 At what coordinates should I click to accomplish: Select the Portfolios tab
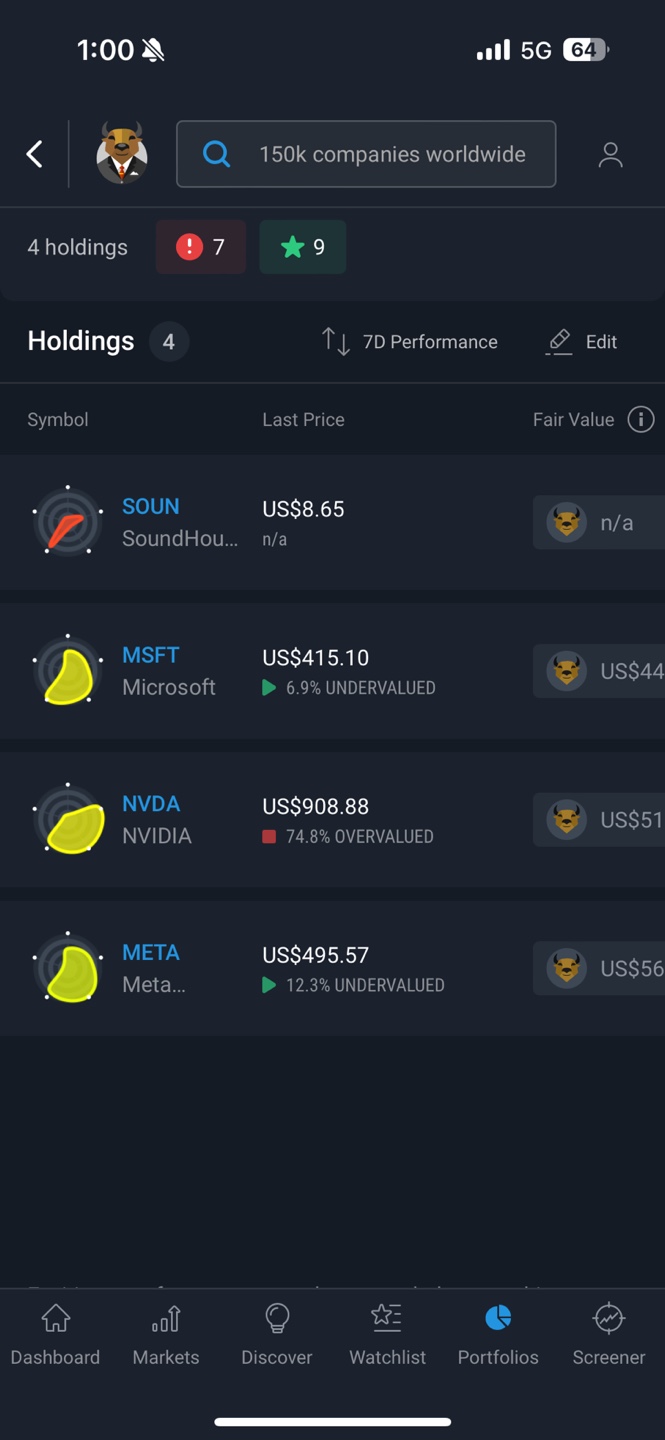coord(498,1335)
